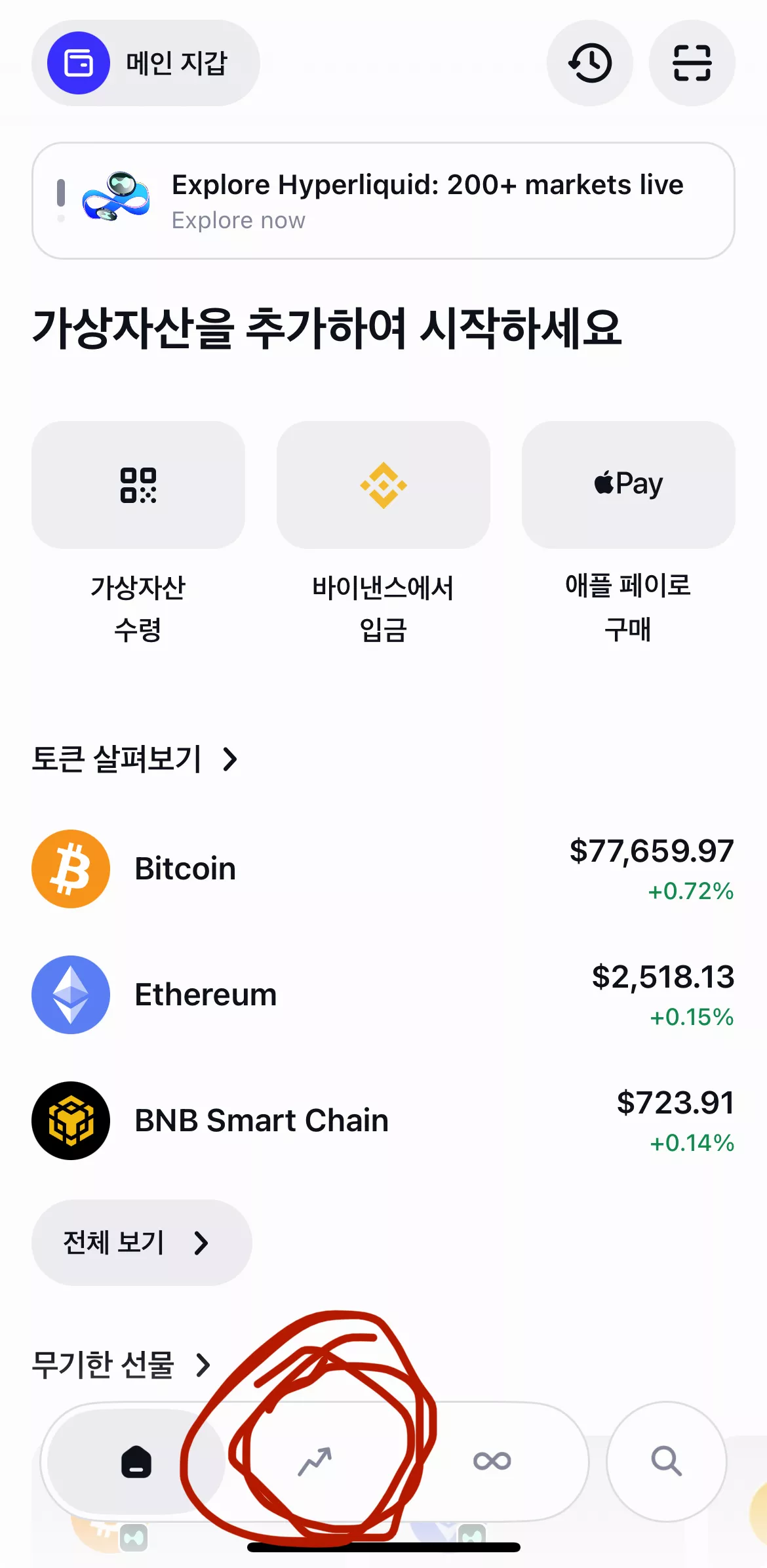
Task: Tap the 전체 보기 button
Action: tap(142, 1243)
